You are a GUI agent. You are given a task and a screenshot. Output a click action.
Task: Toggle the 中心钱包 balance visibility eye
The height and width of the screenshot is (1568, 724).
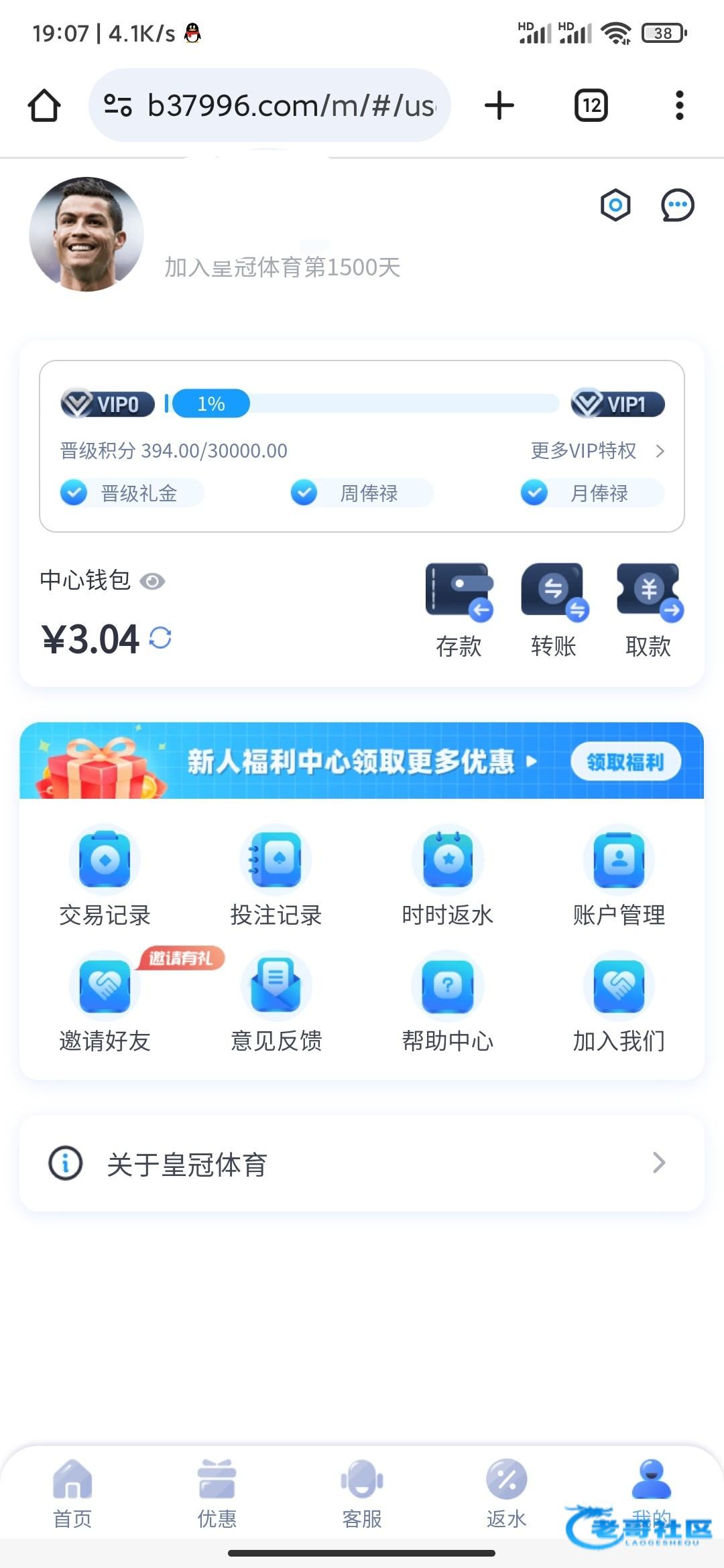point(152,581)
